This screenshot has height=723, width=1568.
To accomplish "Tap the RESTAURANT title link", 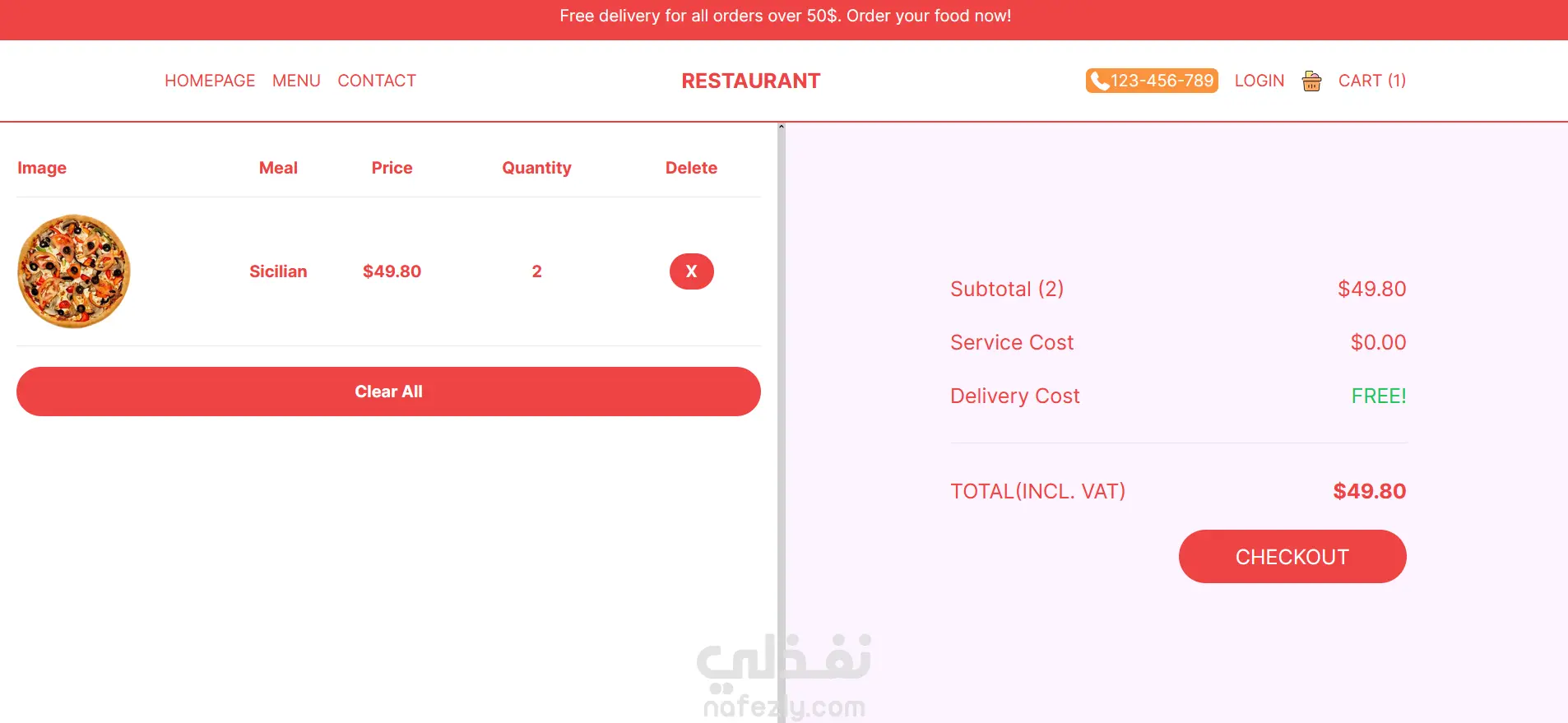I will 750,81.
